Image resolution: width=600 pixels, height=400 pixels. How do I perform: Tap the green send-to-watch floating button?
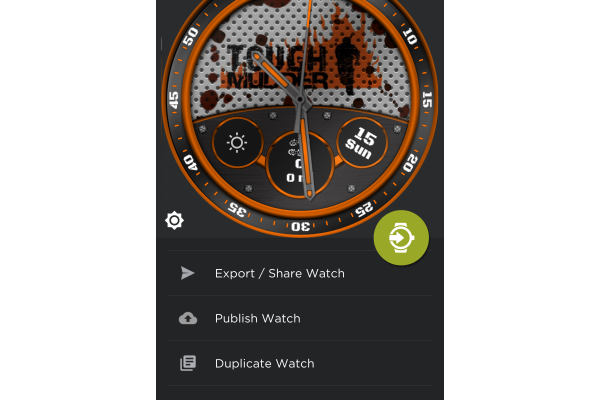point(401,238)
